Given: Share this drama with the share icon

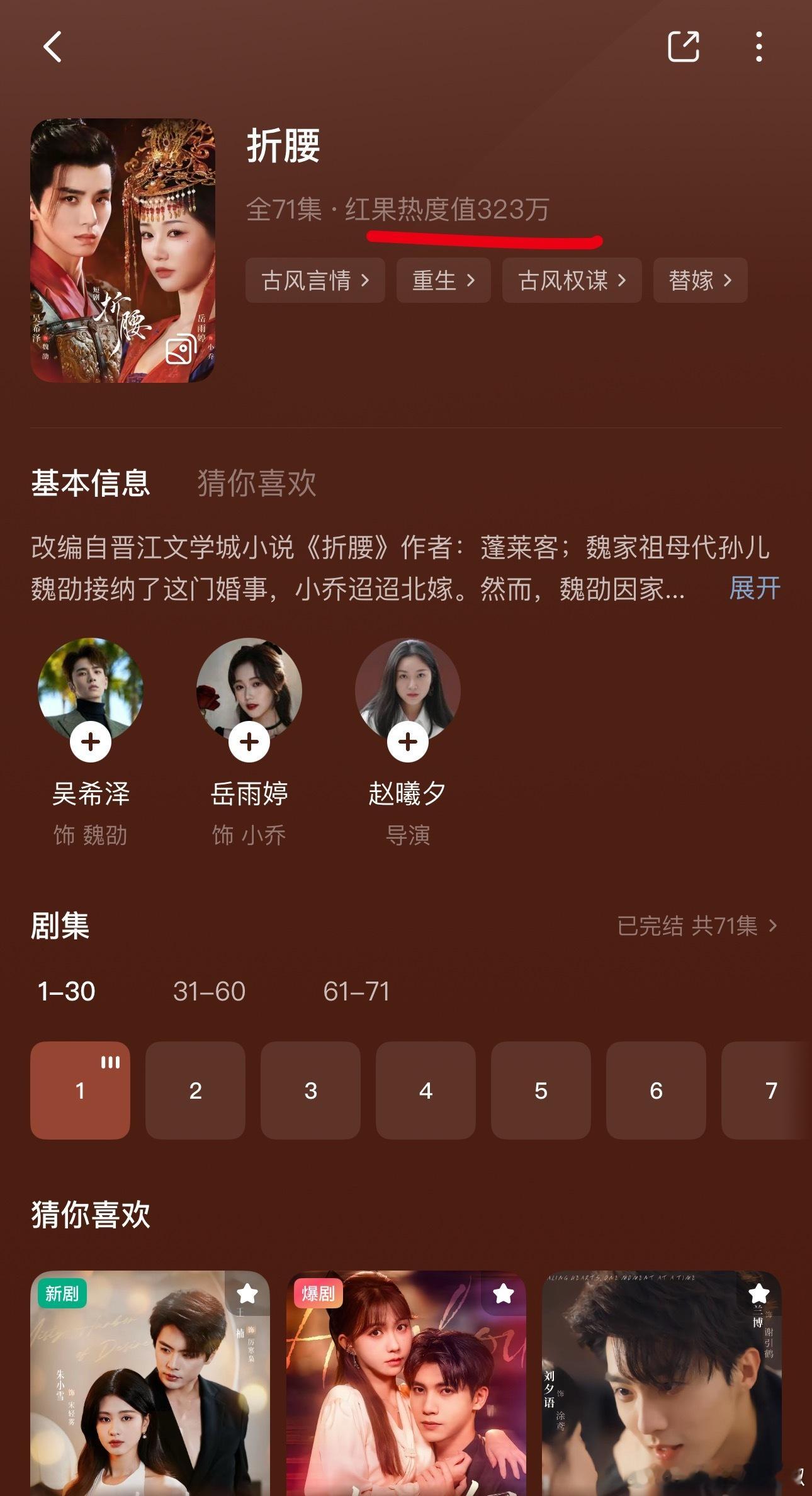Looking at the screenshot, I should 683,47.
